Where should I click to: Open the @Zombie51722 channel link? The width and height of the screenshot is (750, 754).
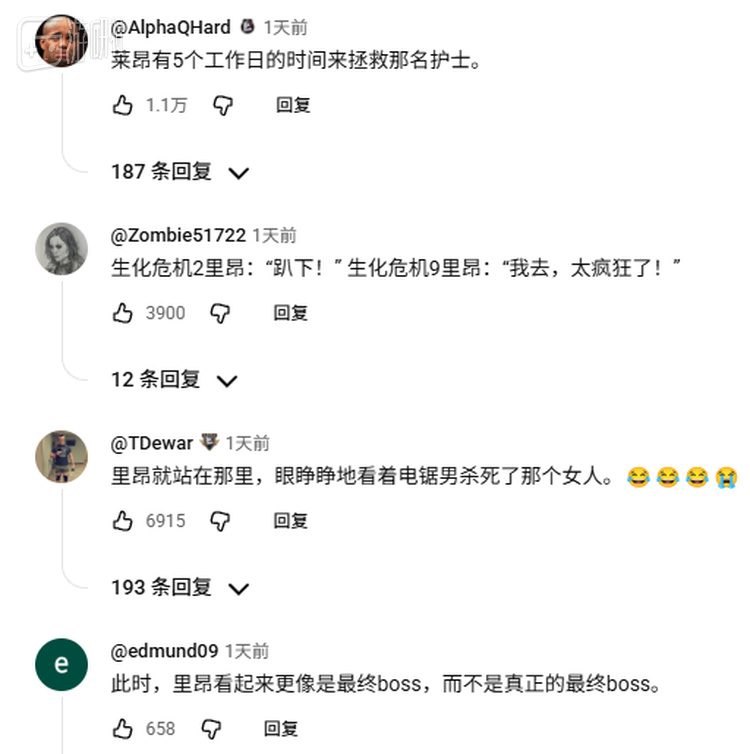point(178,236)
